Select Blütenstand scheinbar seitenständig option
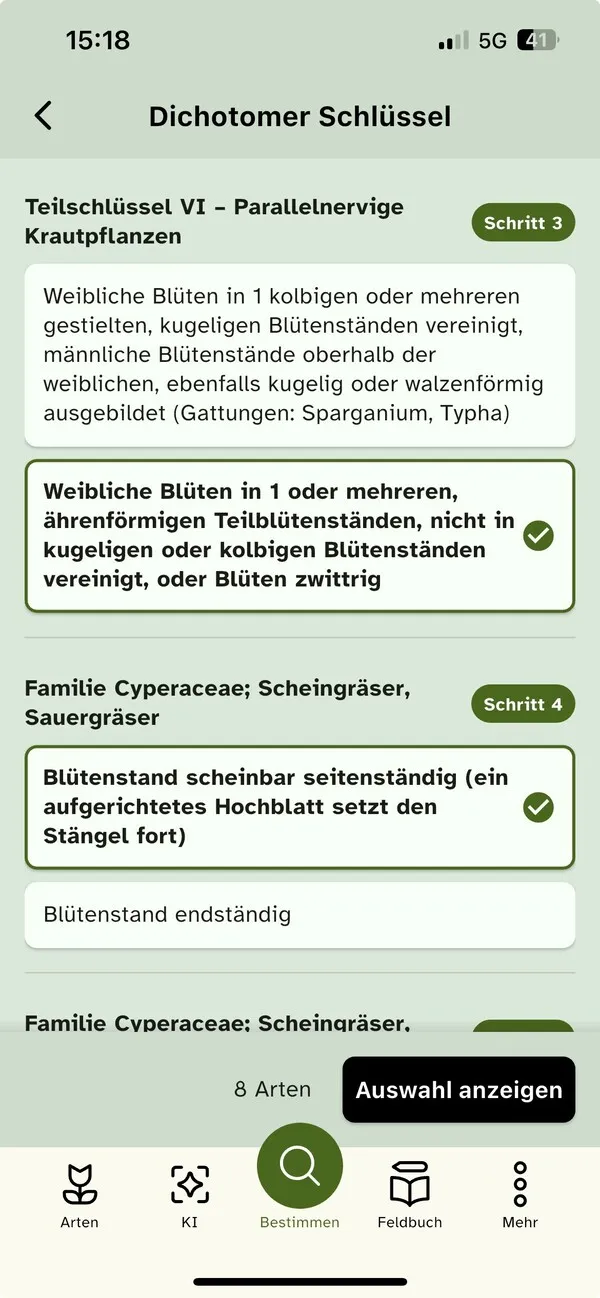 point(299,807)
